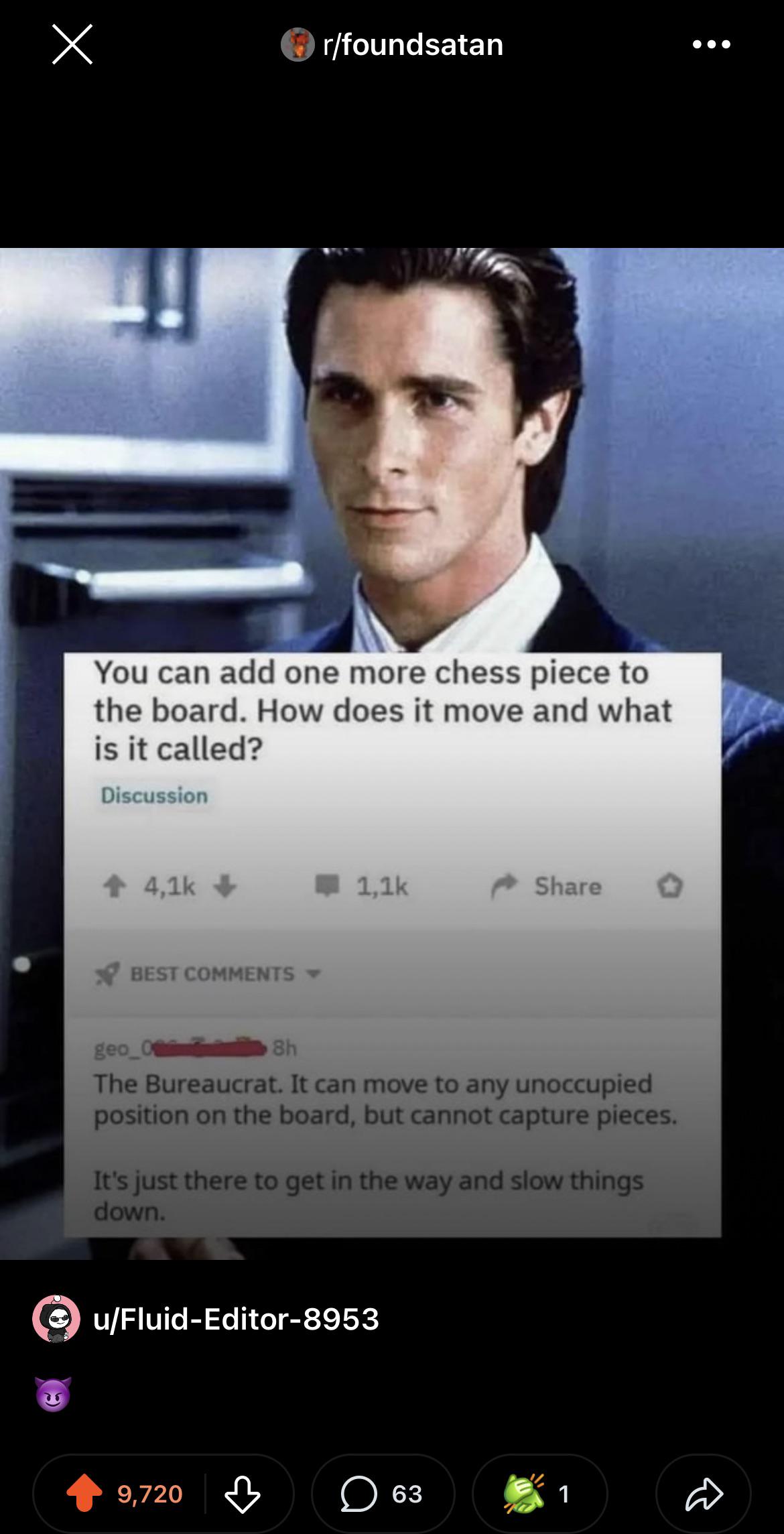View u/Fluid-Editor-8953's profile
The width and height of the screenshot is (784, 1534).
[x=236, y=1319]
